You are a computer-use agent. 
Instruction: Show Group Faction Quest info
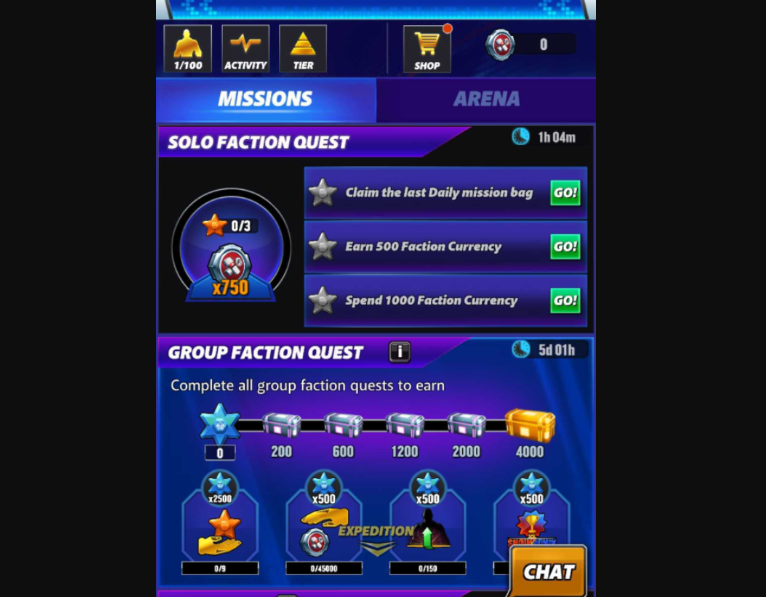pyautogui.click(x=399, y=352)
